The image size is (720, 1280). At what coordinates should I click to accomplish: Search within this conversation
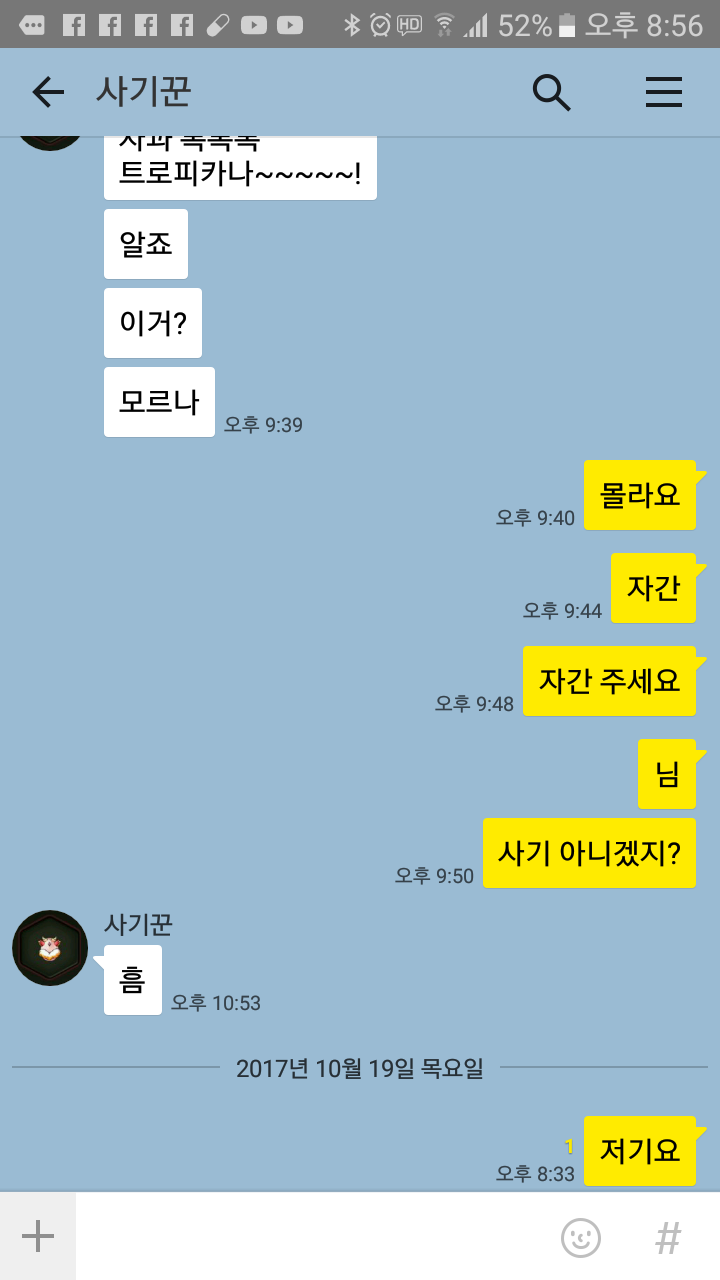pos(551,93)
